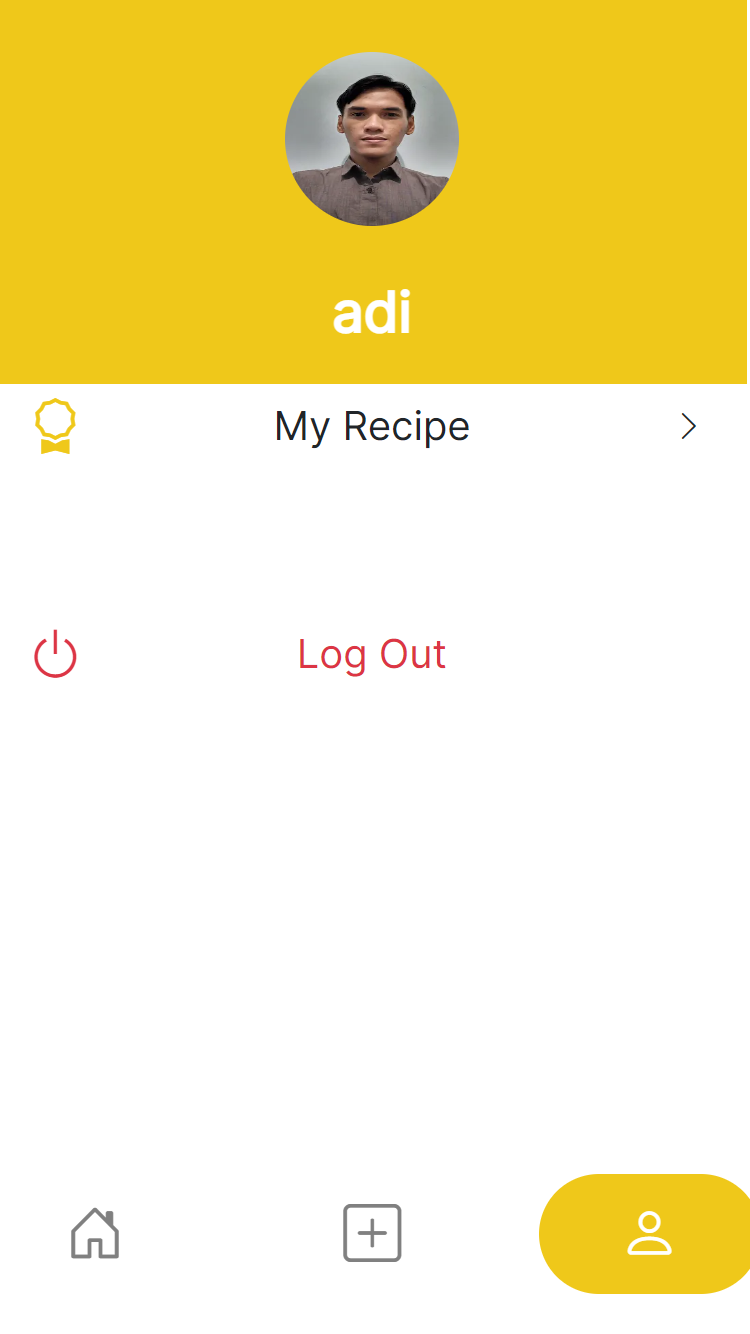Tap the profile picture of adi
Viewport: 750px width, 1334px height.
click(x=372, y=139)
